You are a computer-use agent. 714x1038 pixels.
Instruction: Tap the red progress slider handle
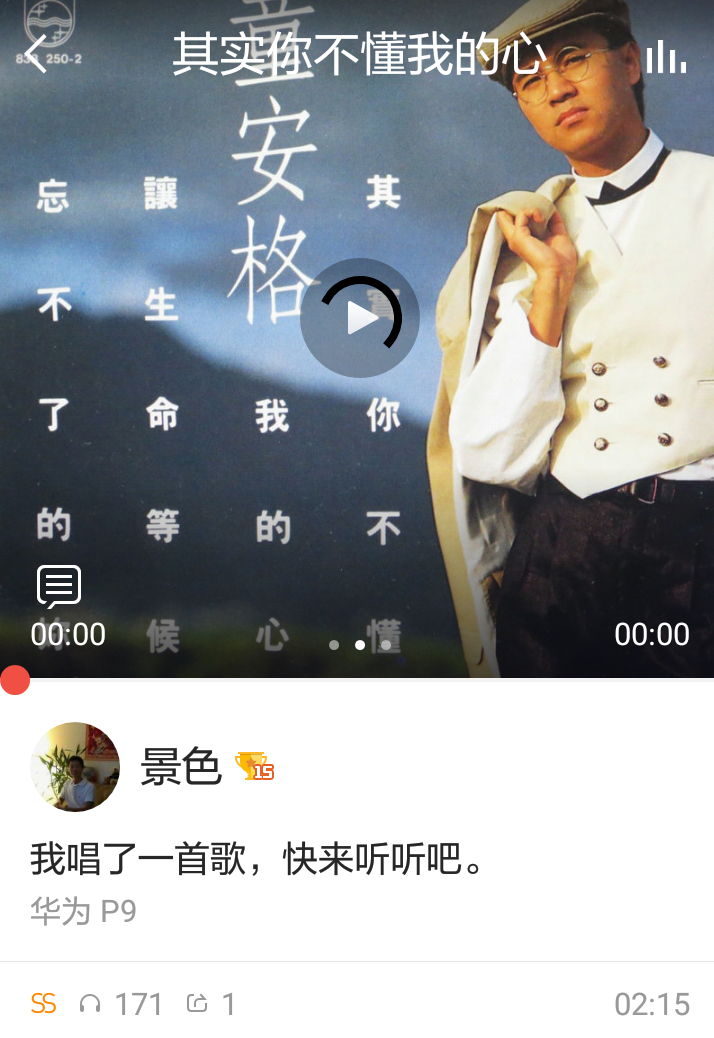pyautogui.click(x=14, y=680)
